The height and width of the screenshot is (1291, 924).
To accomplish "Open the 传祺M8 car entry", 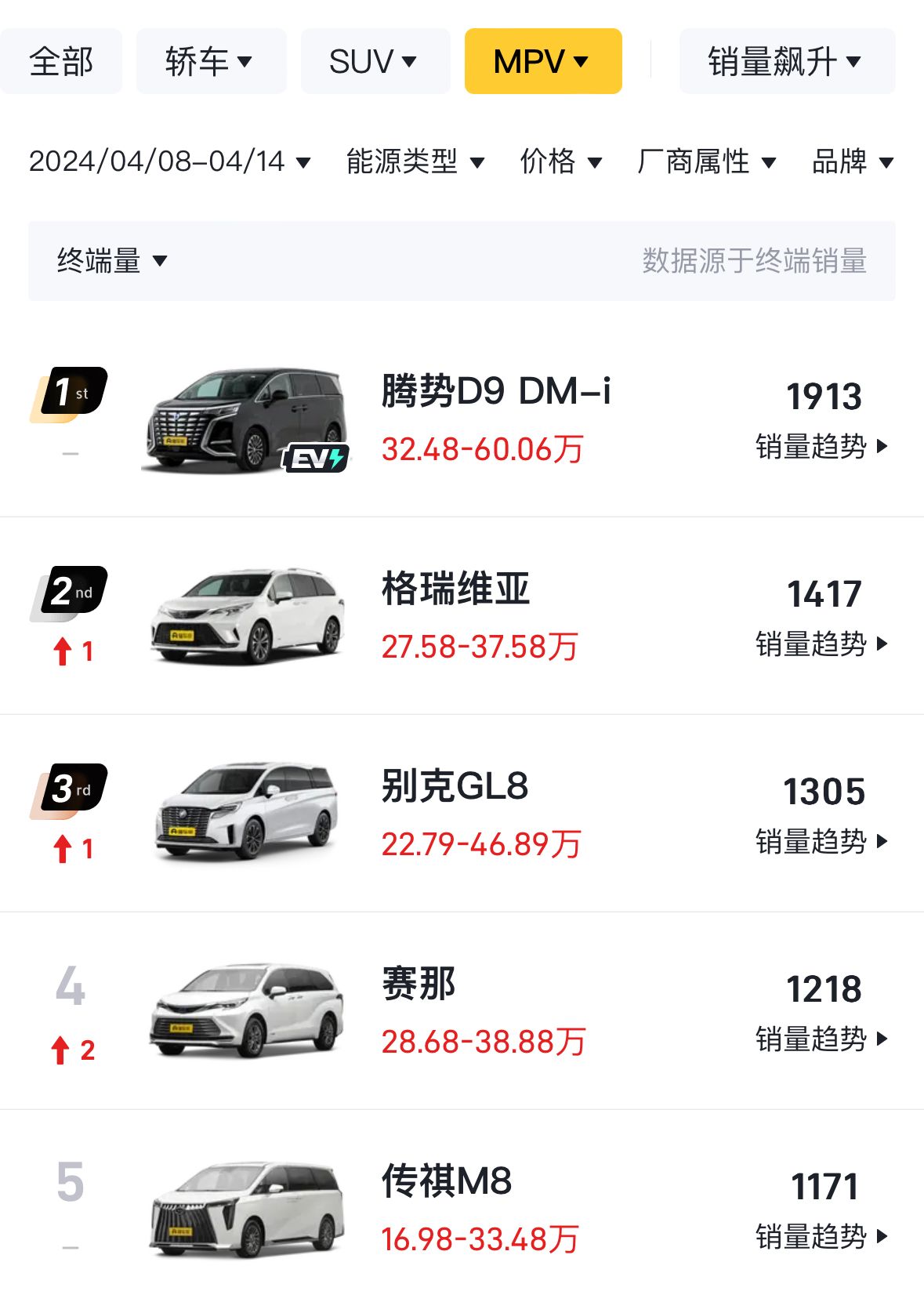I will click(x=447, y=1181).
